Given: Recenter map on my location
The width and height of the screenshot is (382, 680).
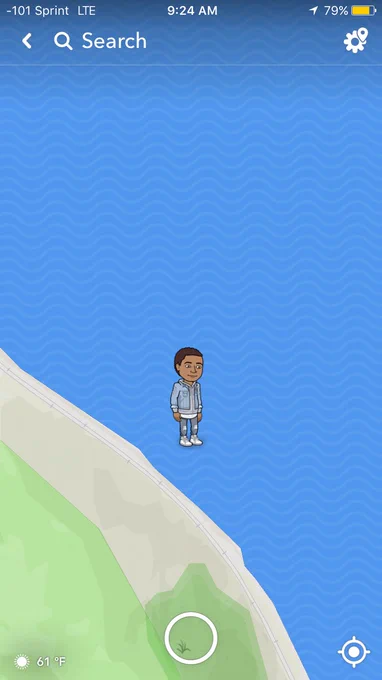Looking at the screenshot, I should (354, 652).
